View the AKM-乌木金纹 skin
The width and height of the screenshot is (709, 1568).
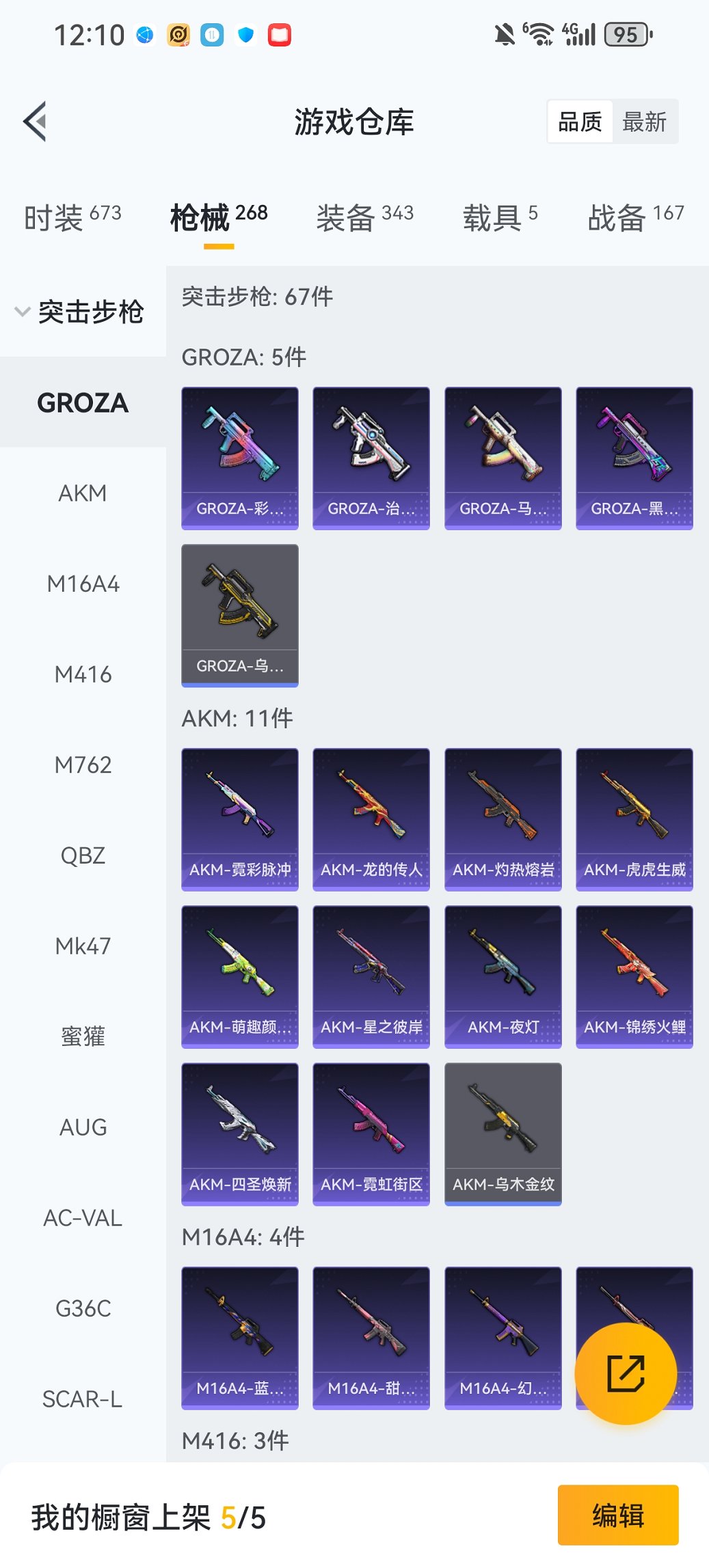tap(503, 1133)
